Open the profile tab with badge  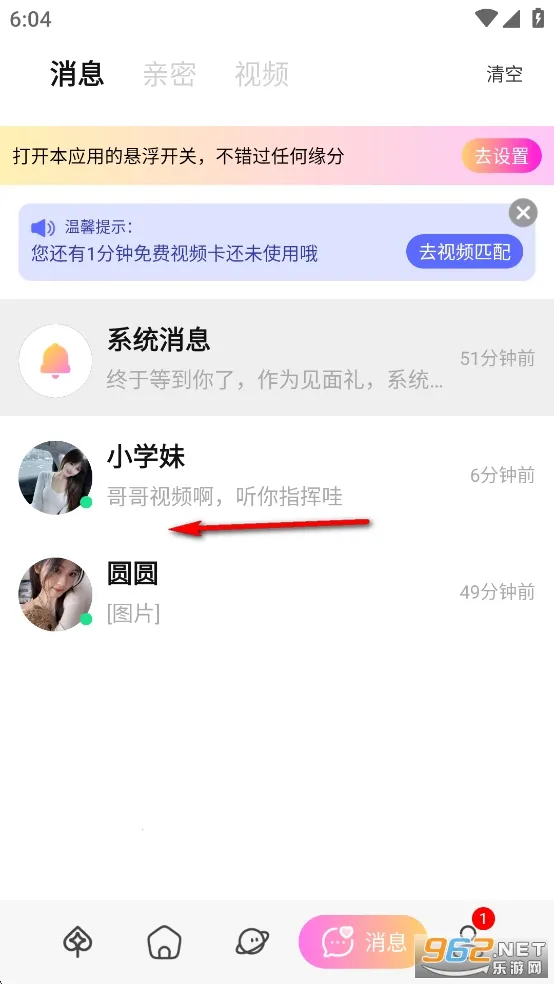point(469,939)
